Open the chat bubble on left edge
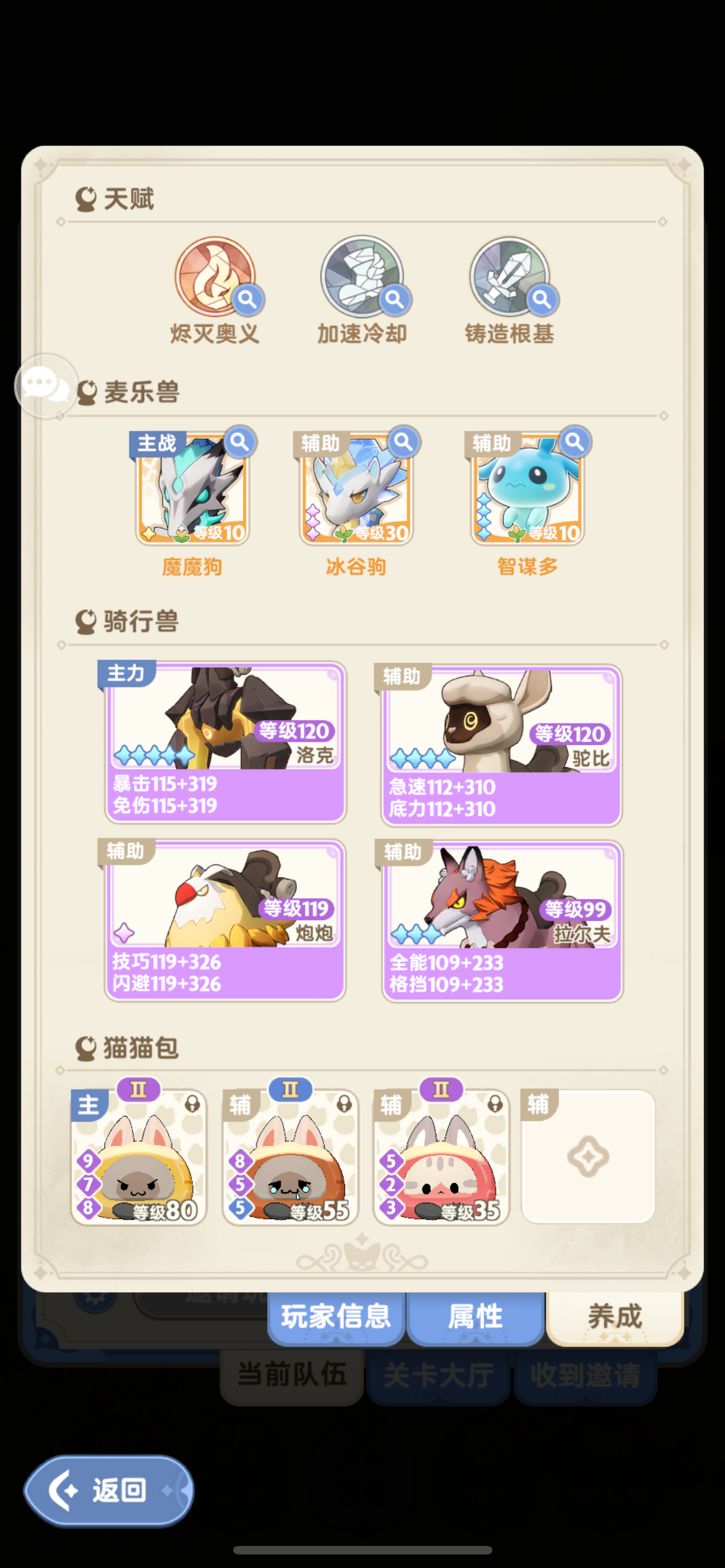Screen dimensions: 725x1568 click(x=46, y=385)
